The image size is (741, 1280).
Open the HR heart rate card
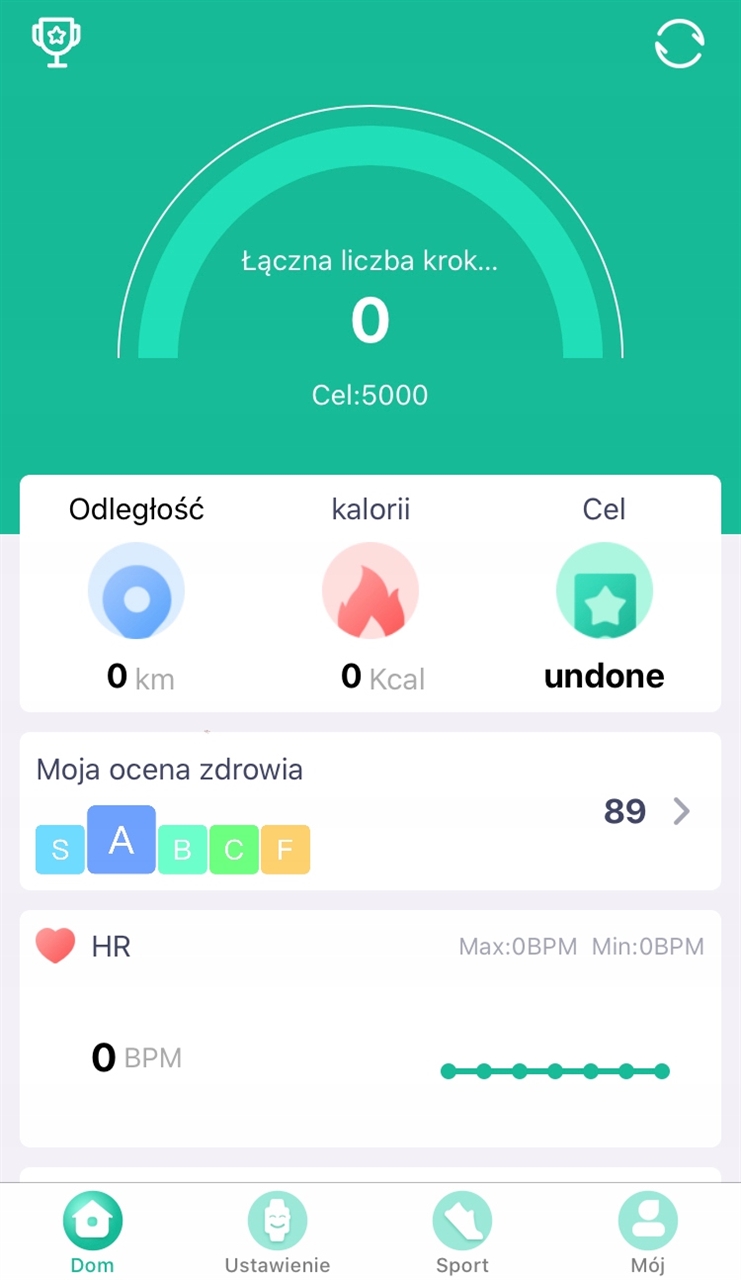pos(370,1028)
